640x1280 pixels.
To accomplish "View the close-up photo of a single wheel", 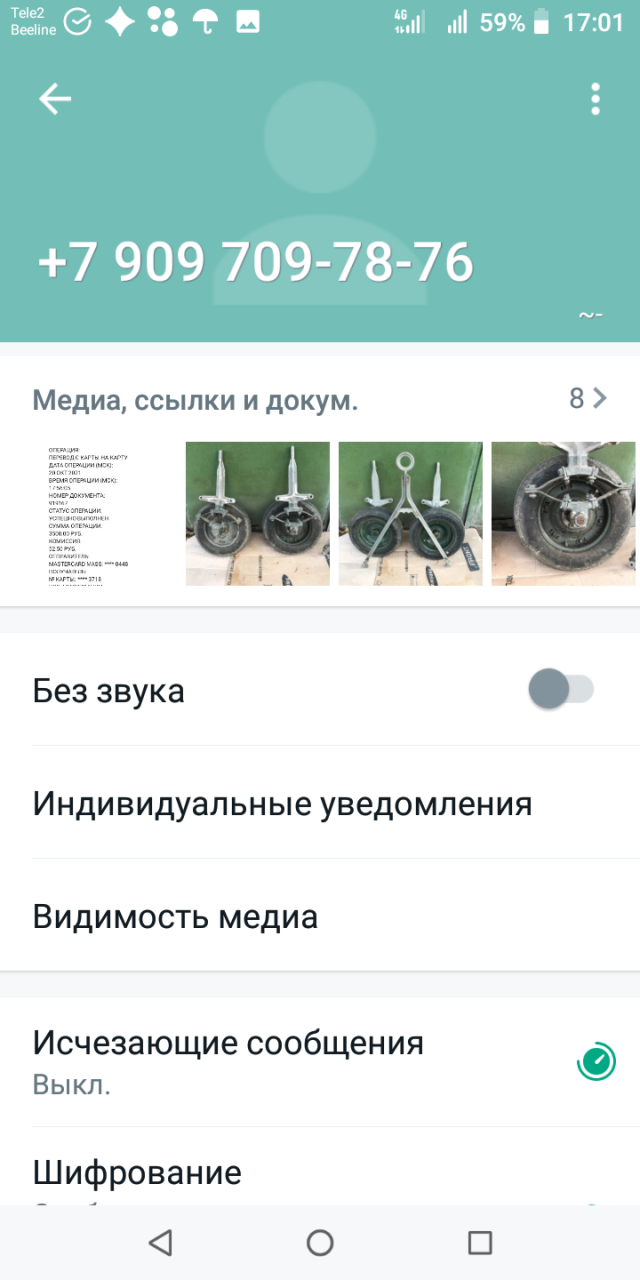I will 564,514.
